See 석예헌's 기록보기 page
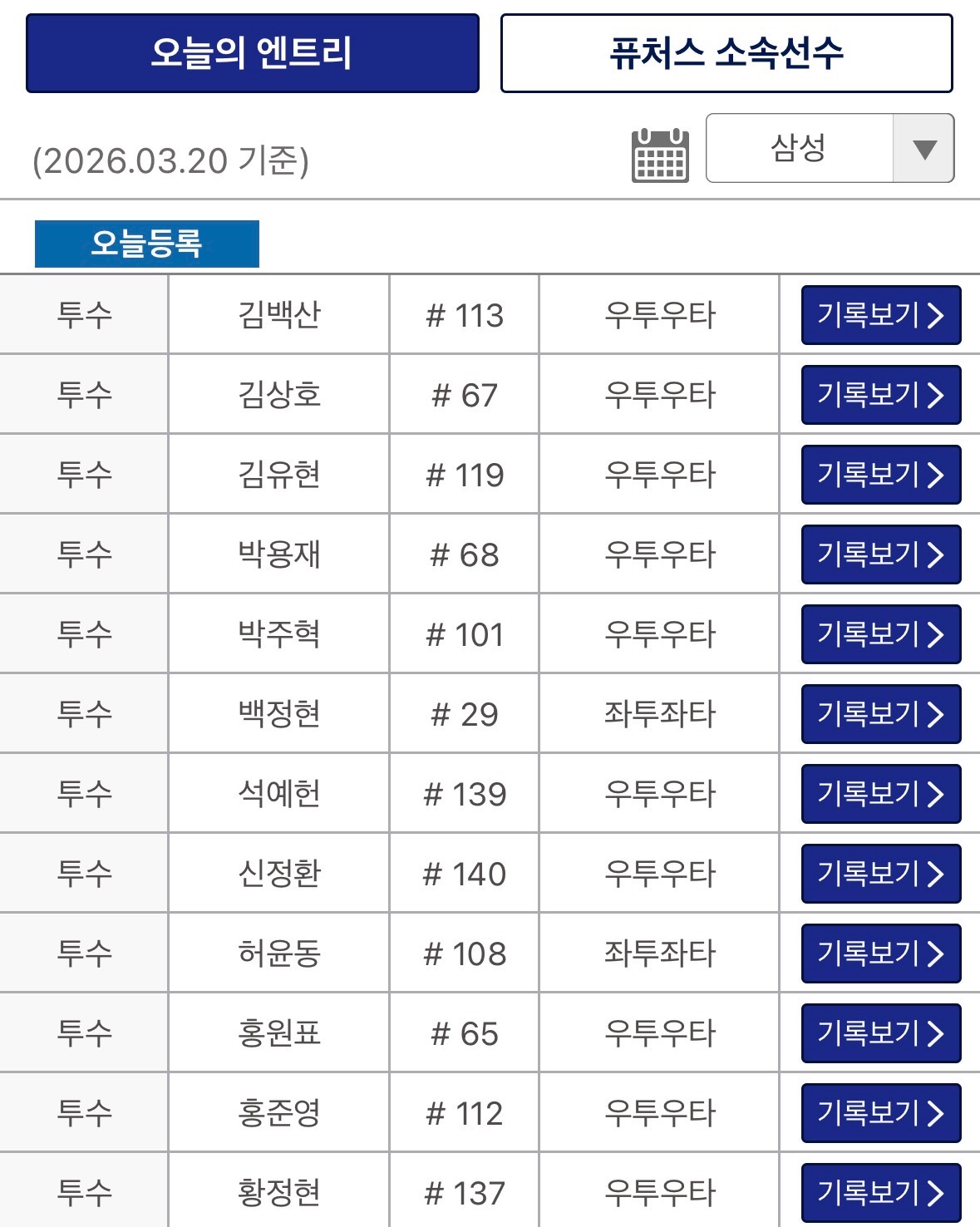Image resolution: width=980 pixels, height=1227 pixels. (881, 794)
